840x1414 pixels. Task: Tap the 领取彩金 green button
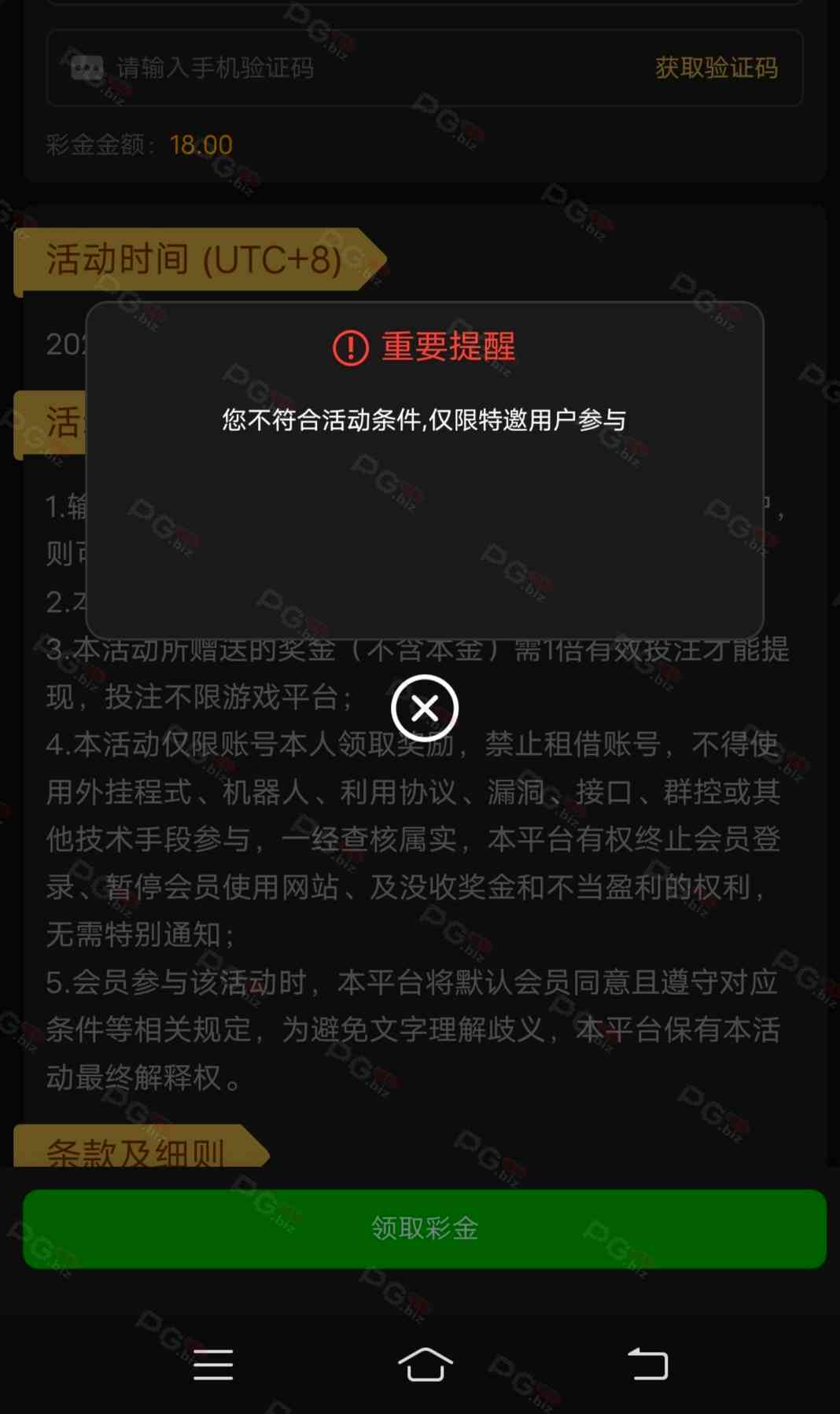coord(425,1228)
